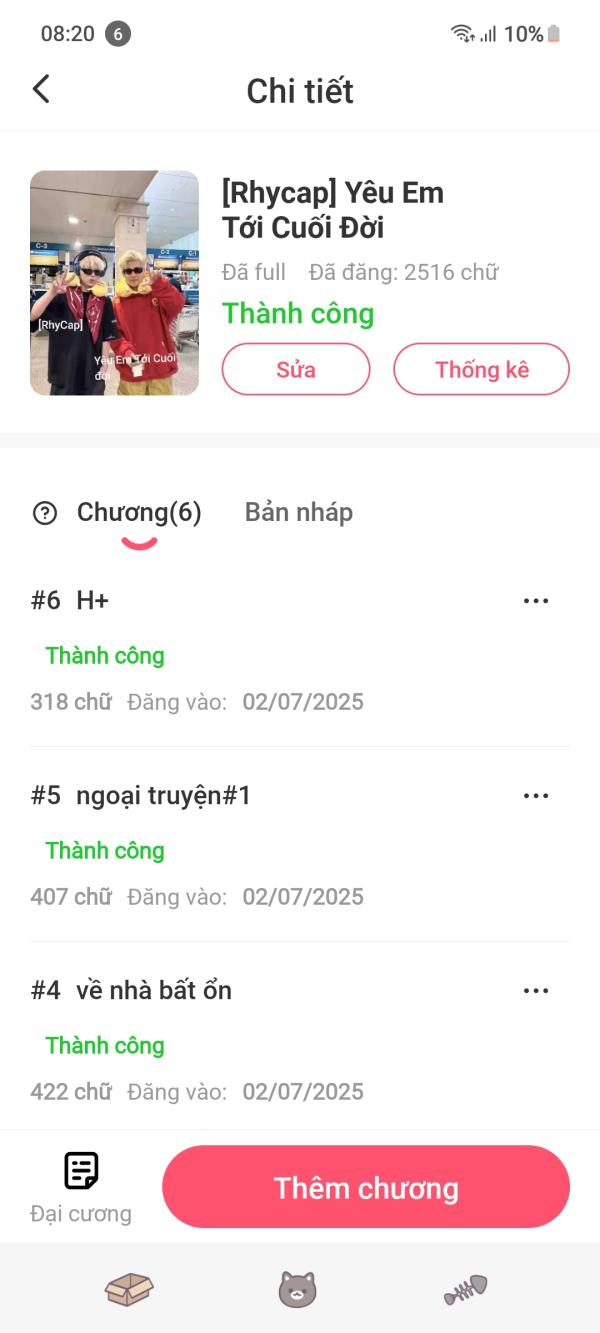Open options for #4 về nhà bất ổn
Viewport: 600px width, 1333px height.
click(536, 991)
